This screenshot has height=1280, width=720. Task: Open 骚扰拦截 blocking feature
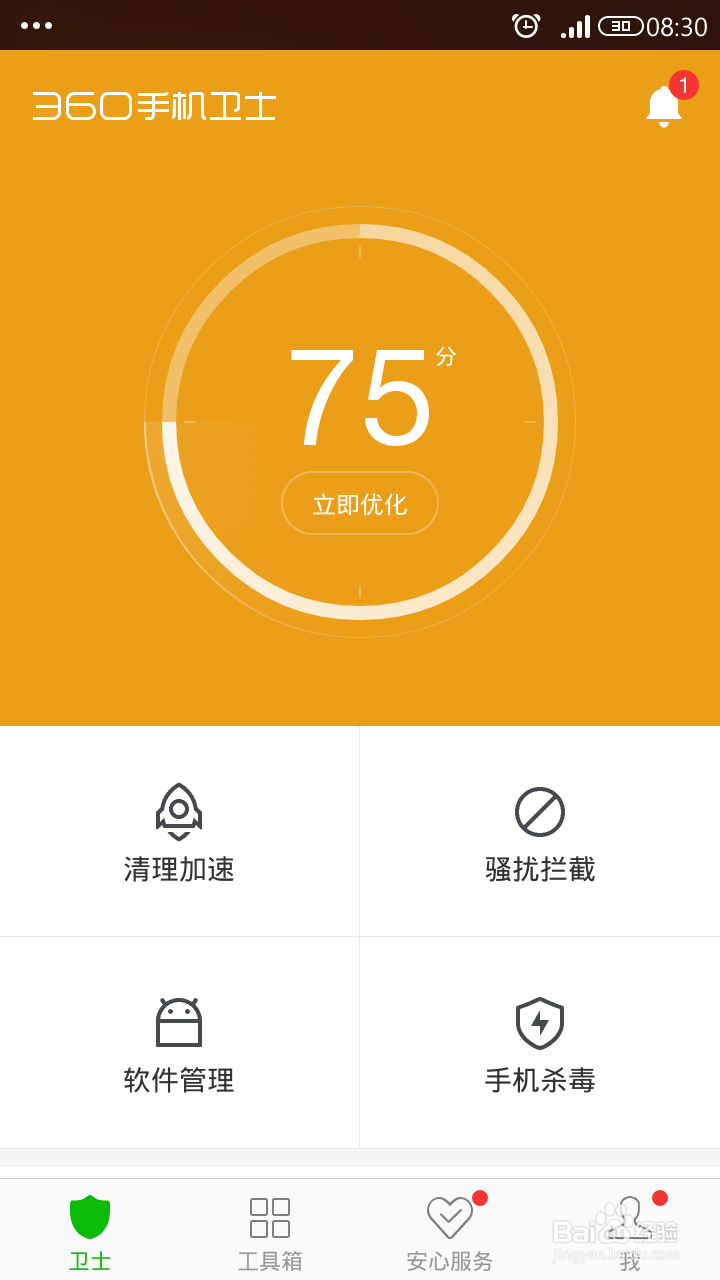(540, 832)
